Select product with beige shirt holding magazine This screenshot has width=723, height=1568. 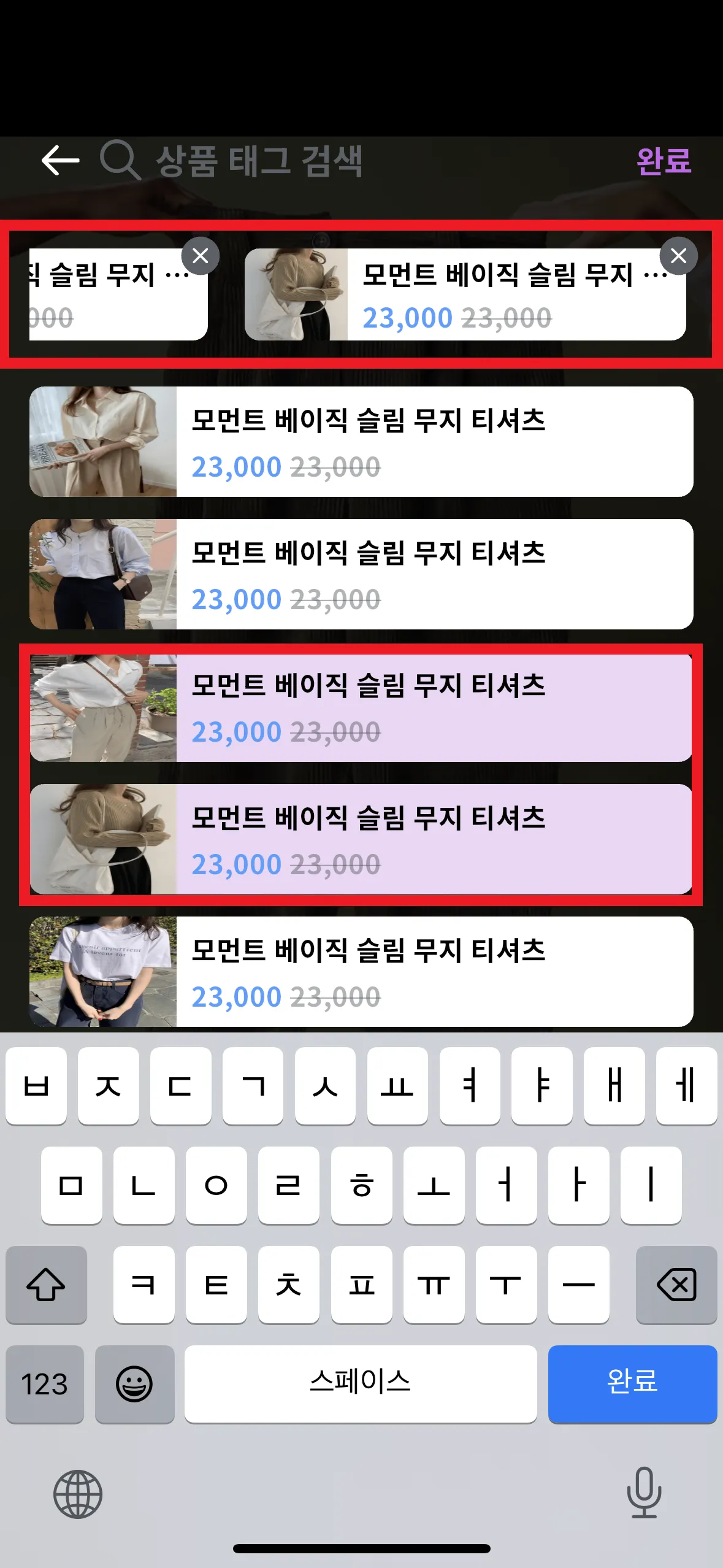361,442
